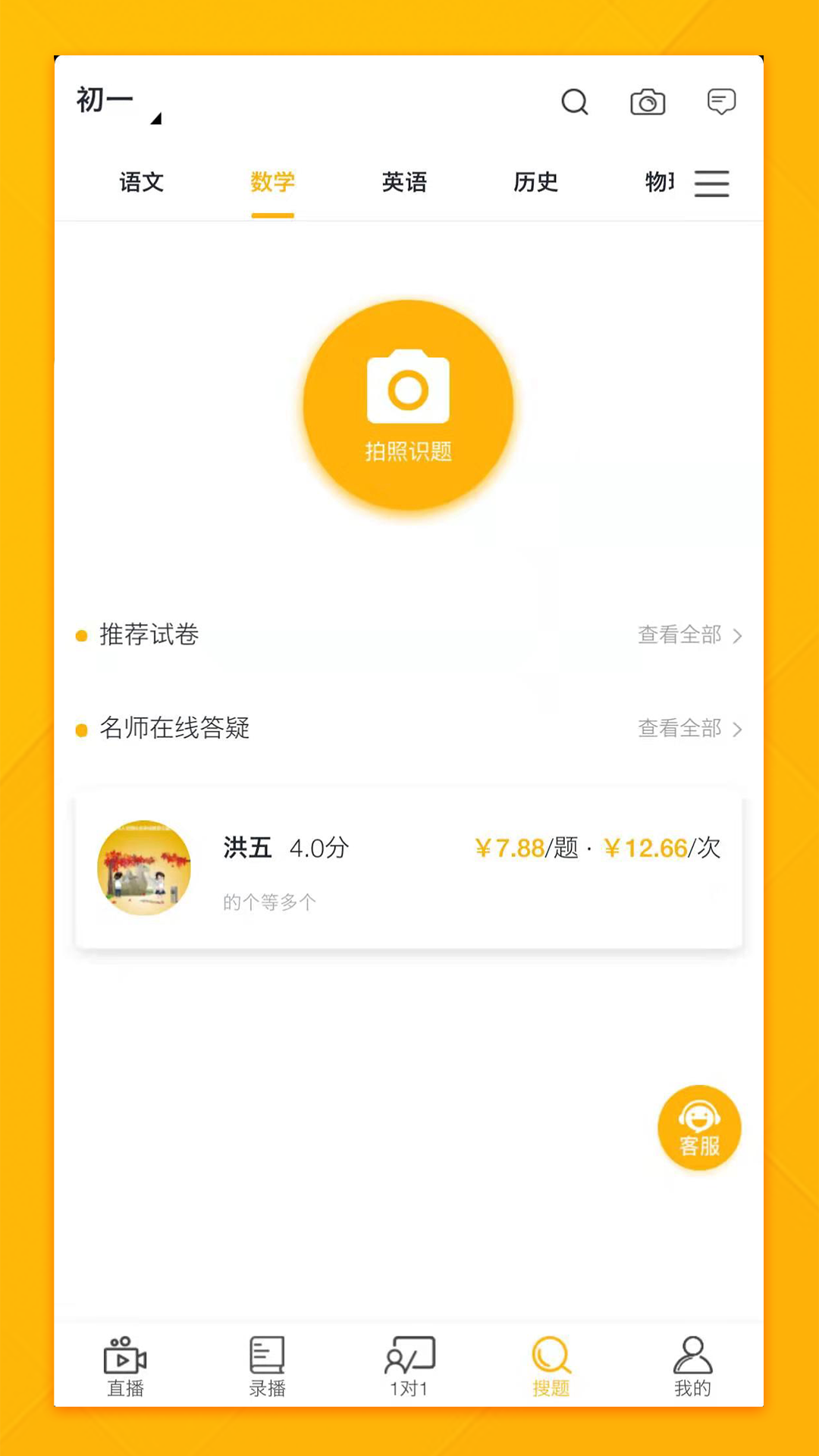Open 我的 profile from bottom navigation

pos(693,1365)
